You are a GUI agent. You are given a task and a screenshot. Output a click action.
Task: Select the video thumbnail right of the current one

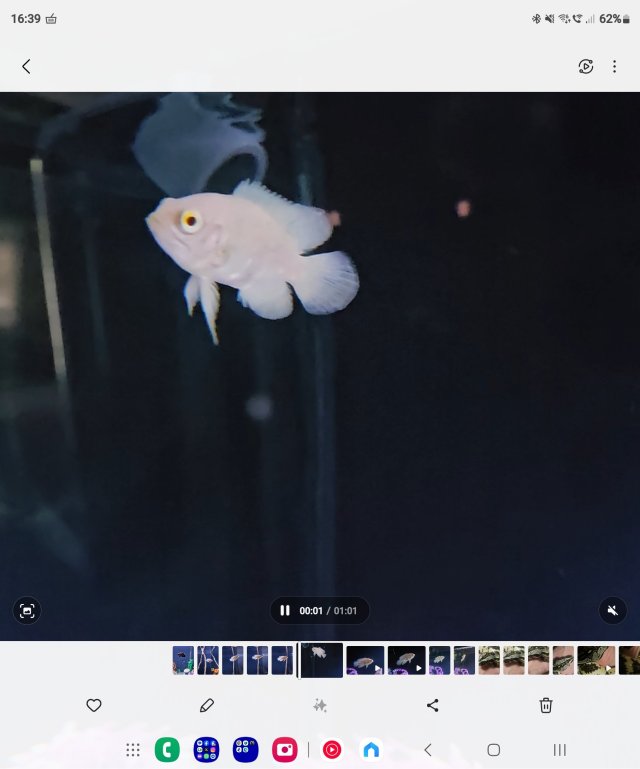click(x=365, y=660)
